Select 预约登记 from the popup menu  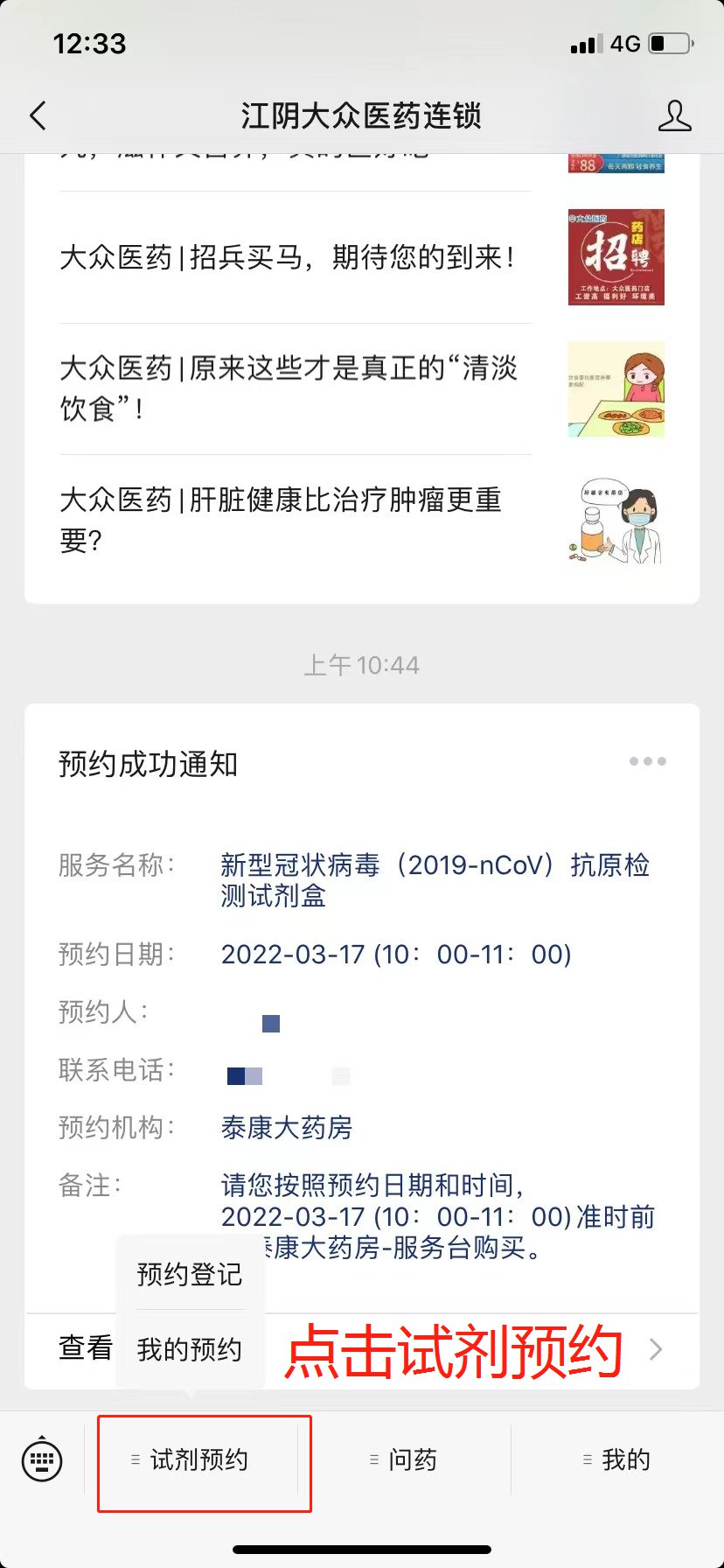tap(190, 1274)
